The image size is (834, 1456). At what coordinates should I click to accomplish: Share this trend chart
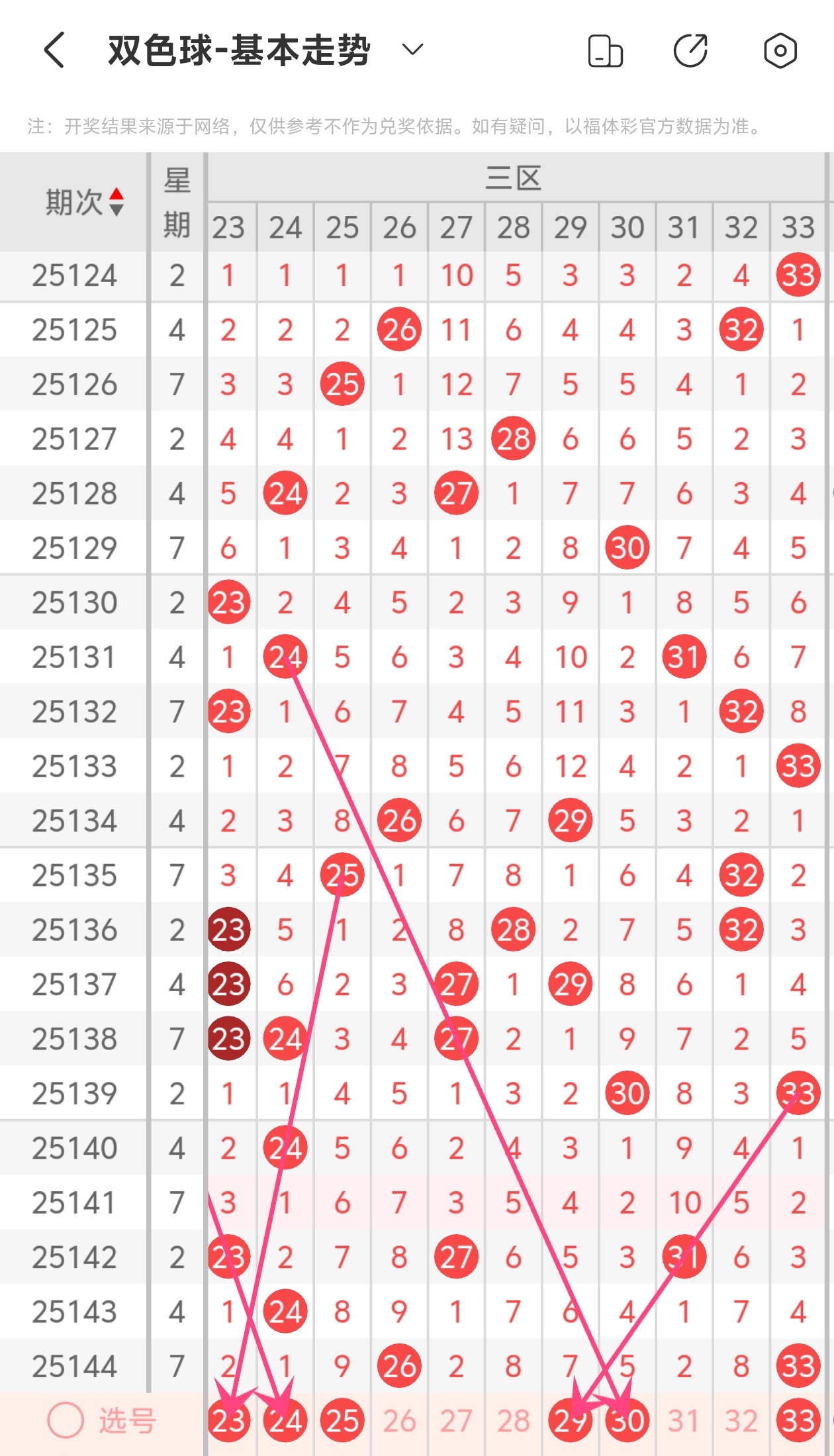(x=690, y=51)
